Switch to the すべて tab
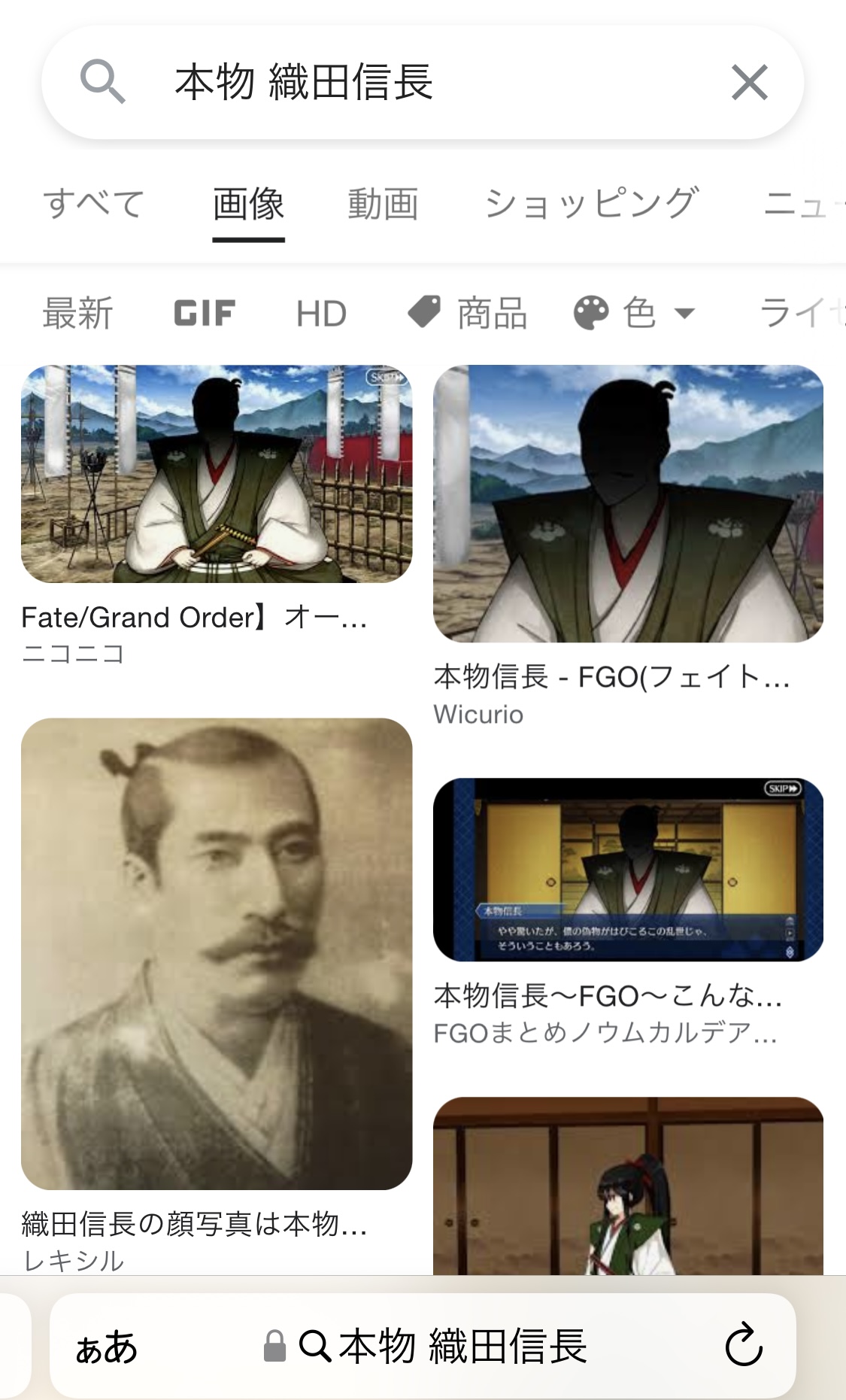Image resolution: width=846 pixels, height=1400 pixels. [94, 204]
